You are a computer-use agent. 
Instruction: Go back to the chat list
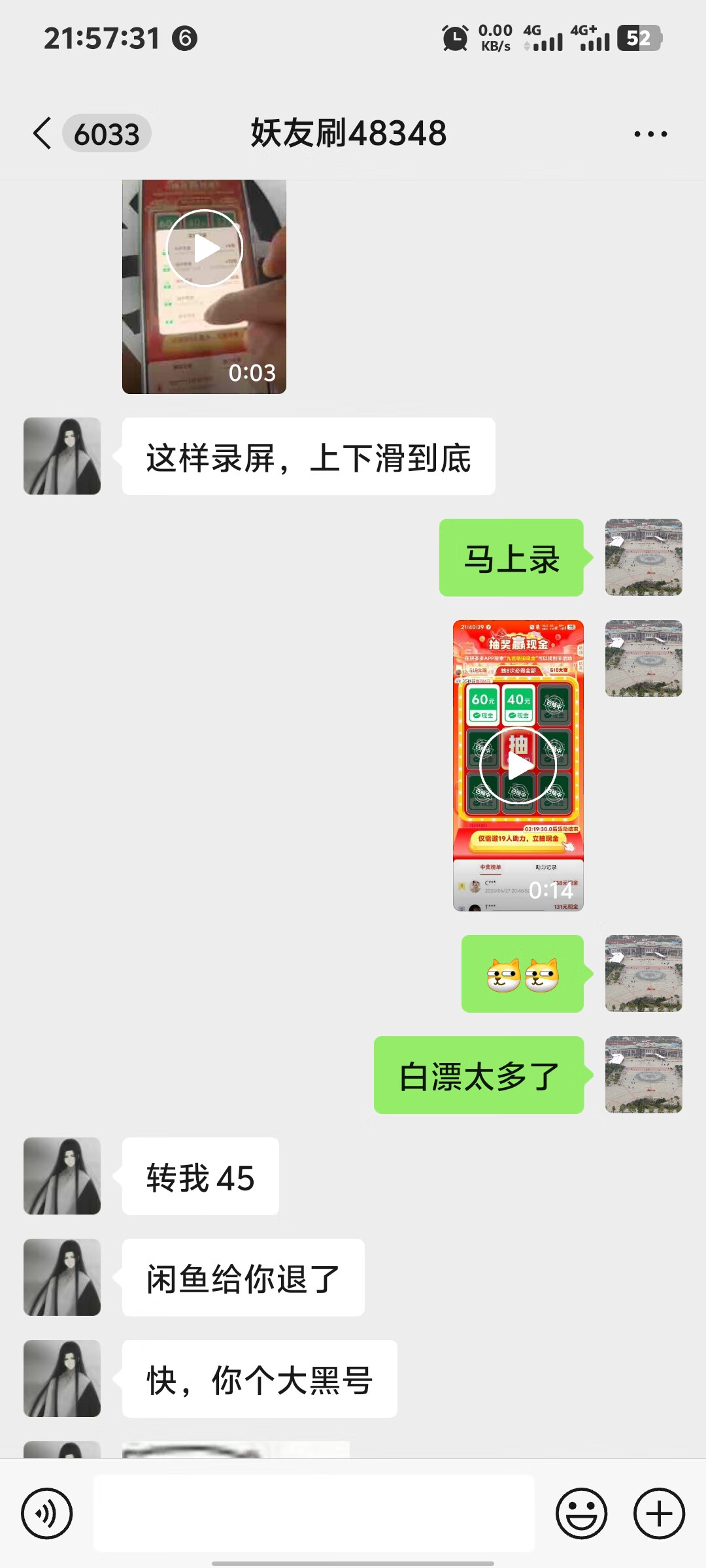click(42, 134)
